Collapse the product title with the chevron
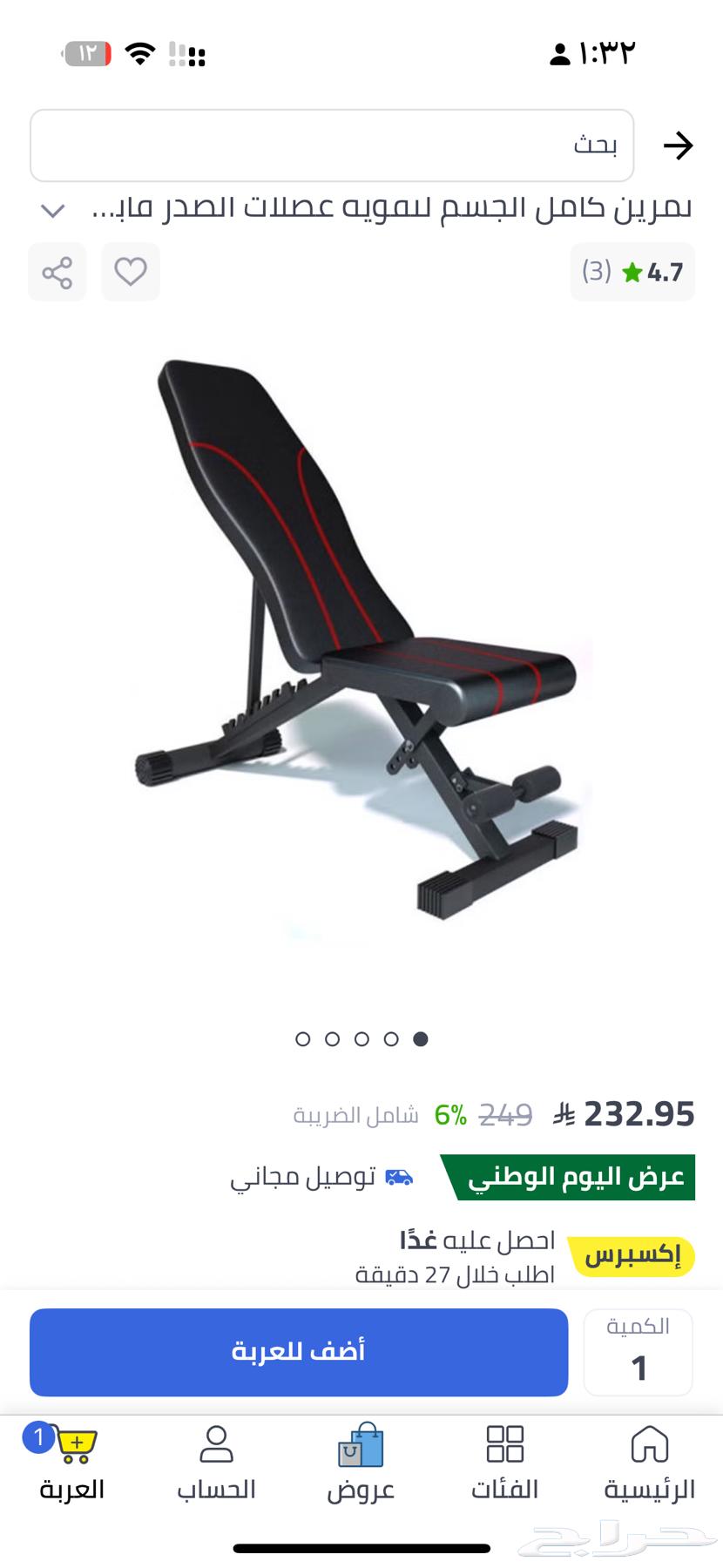Screen dimensions: 723x1568 (x=53, y=209)
